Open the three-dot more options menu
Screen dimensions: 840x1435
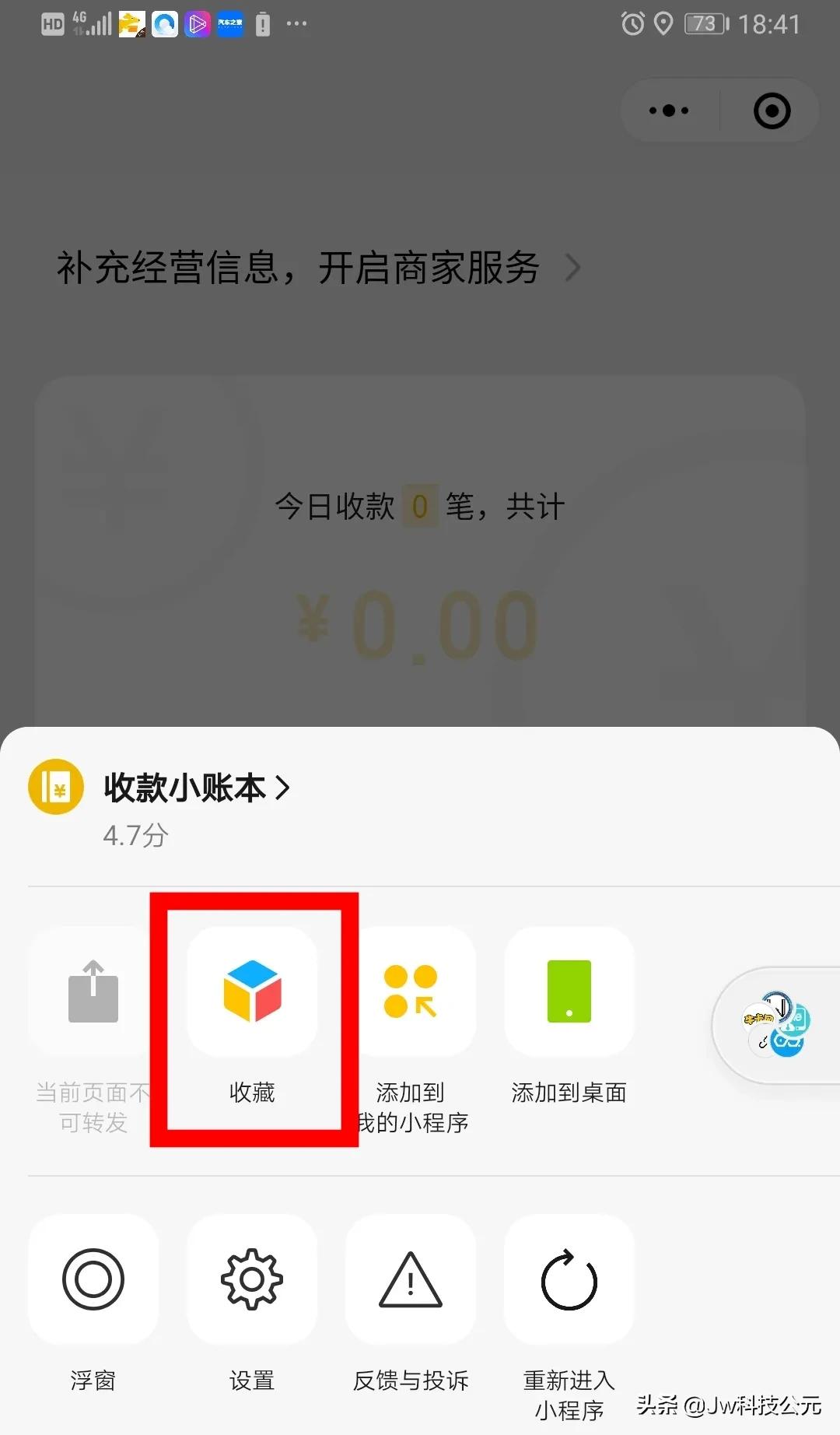tap(668, 111)
